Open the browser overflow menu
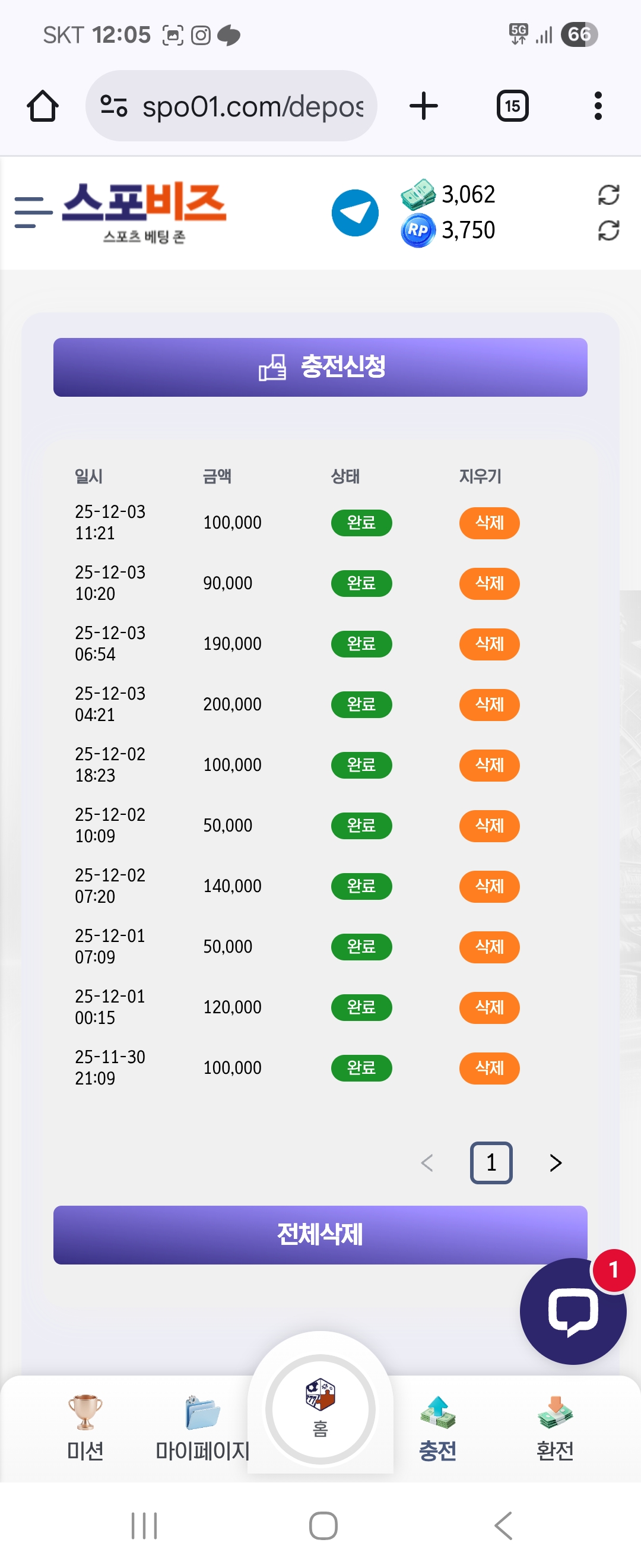This screenshot has height=1568, width=641. click(x=598, y=106)
